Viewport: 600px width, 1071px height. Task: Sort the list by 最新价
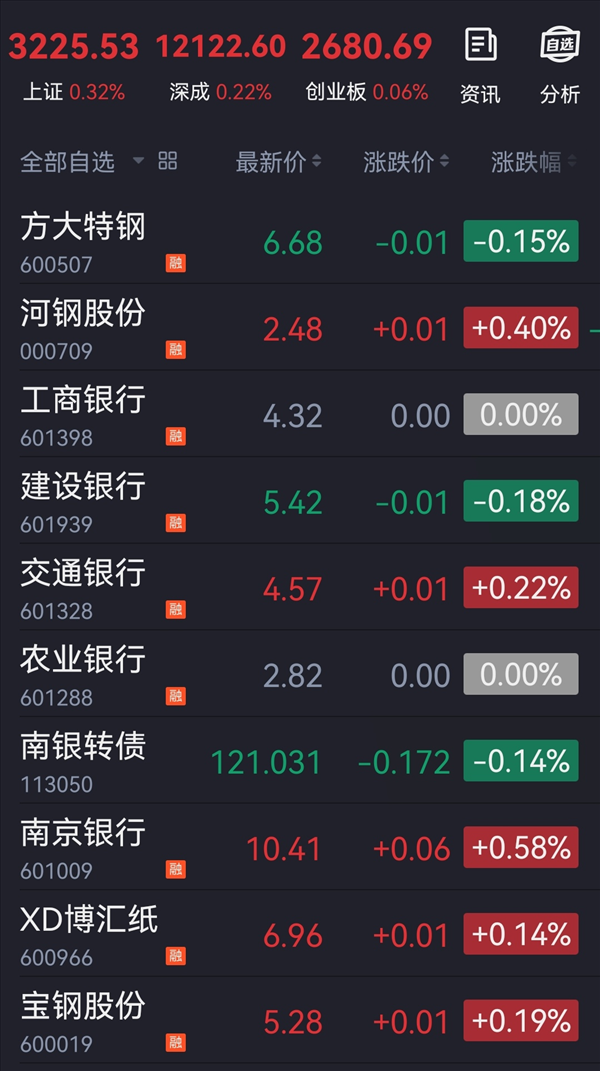tap(278, 162)
